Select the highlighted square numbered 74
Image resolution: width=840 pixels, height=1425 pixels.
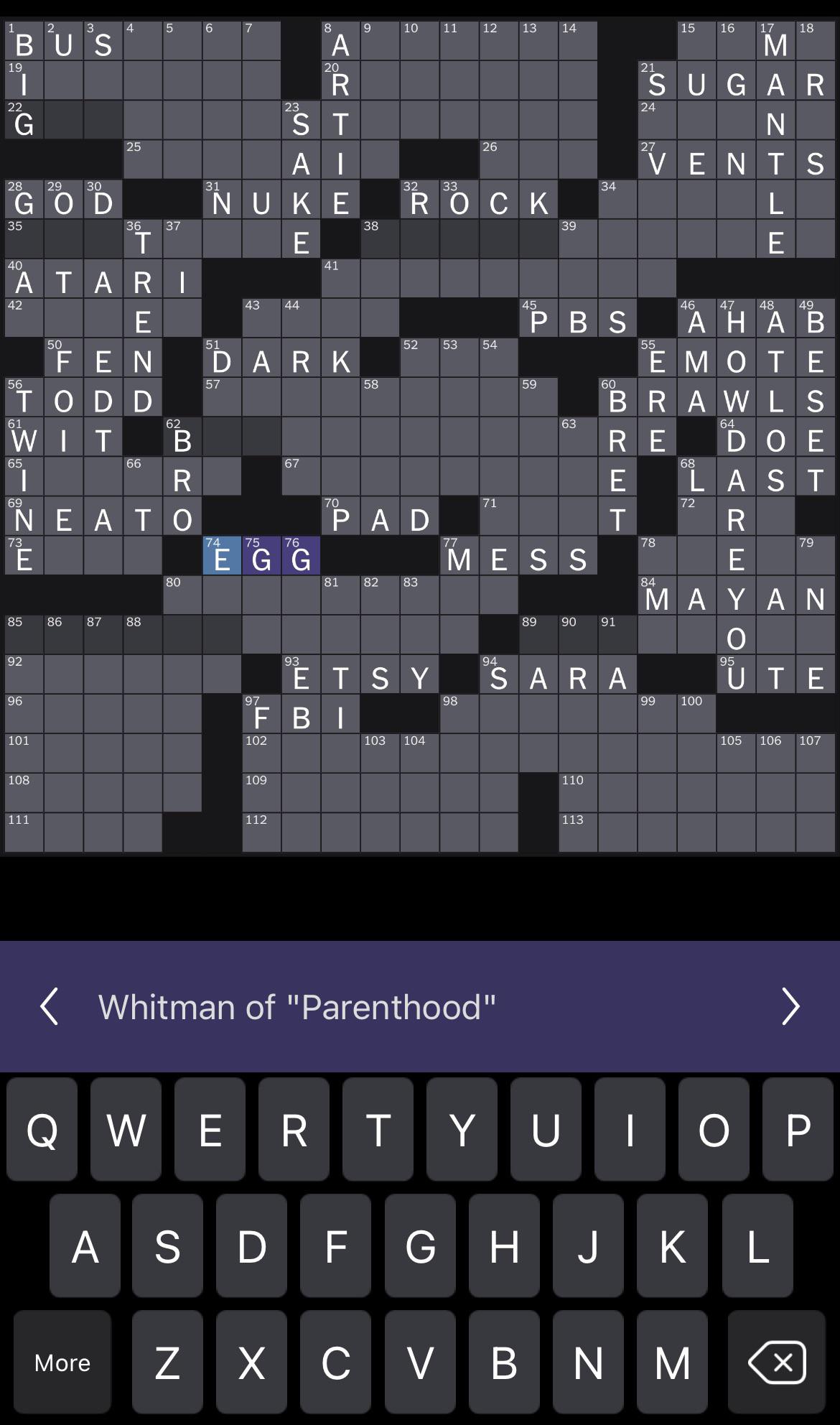coord(222,556)
